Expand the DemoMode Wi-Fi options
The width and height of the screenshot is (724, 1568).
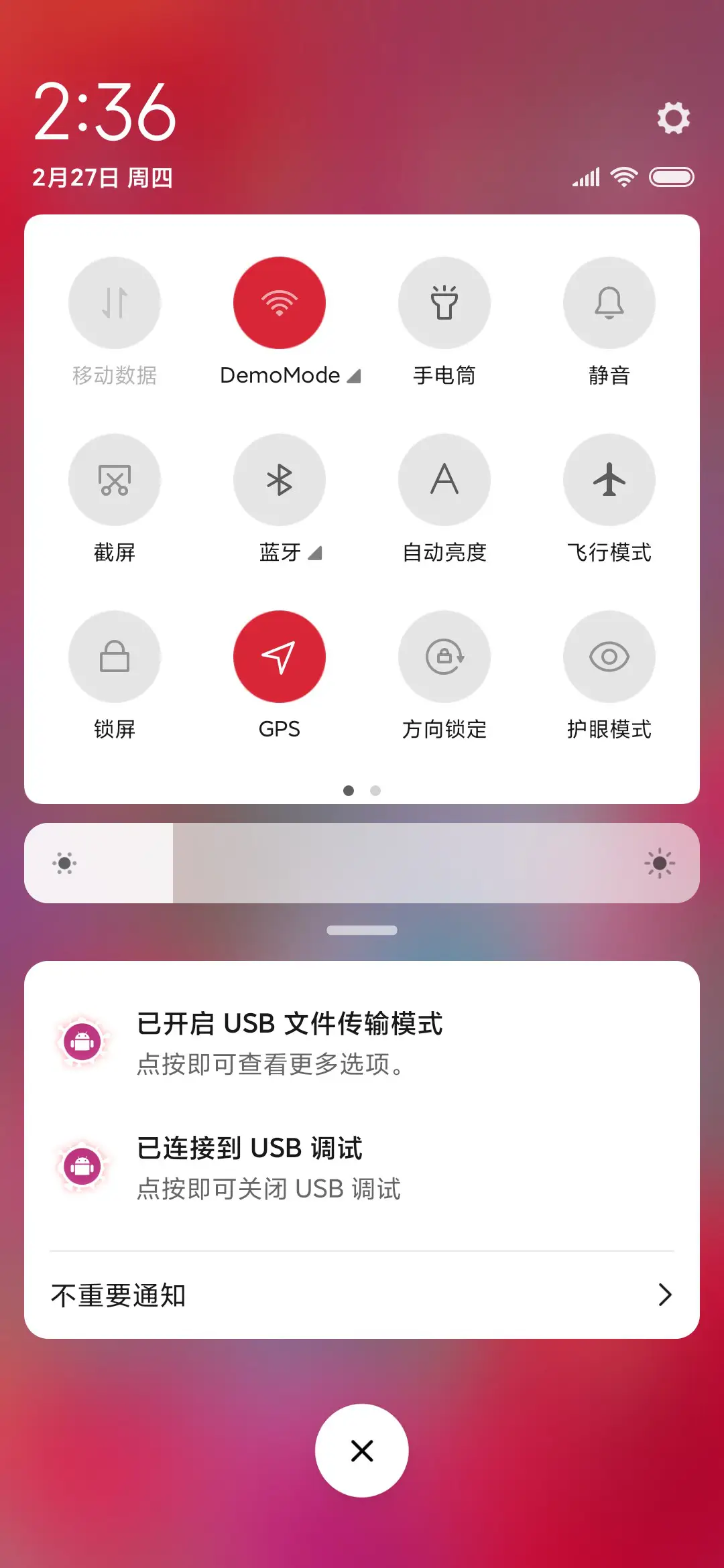(x=353, y=377)
